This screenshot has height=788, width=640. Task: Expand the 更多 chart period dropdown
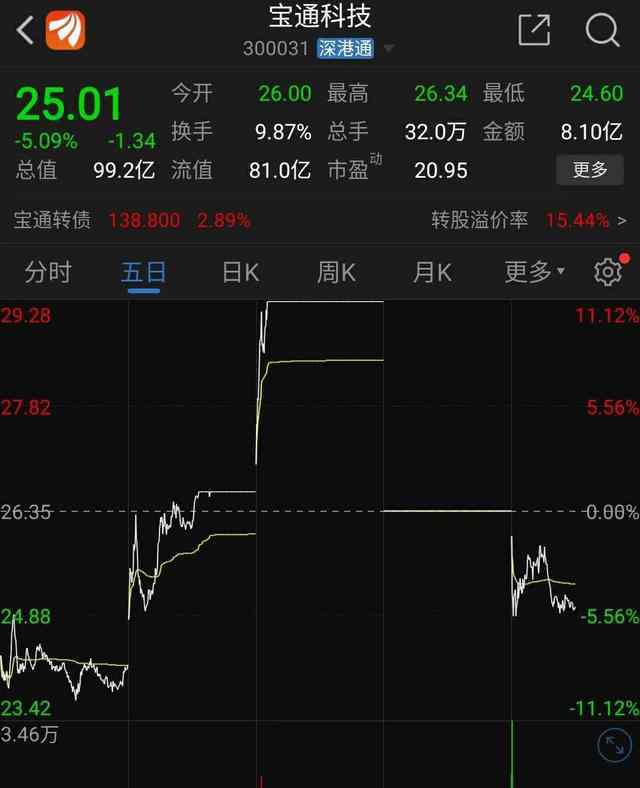[534, 272]
